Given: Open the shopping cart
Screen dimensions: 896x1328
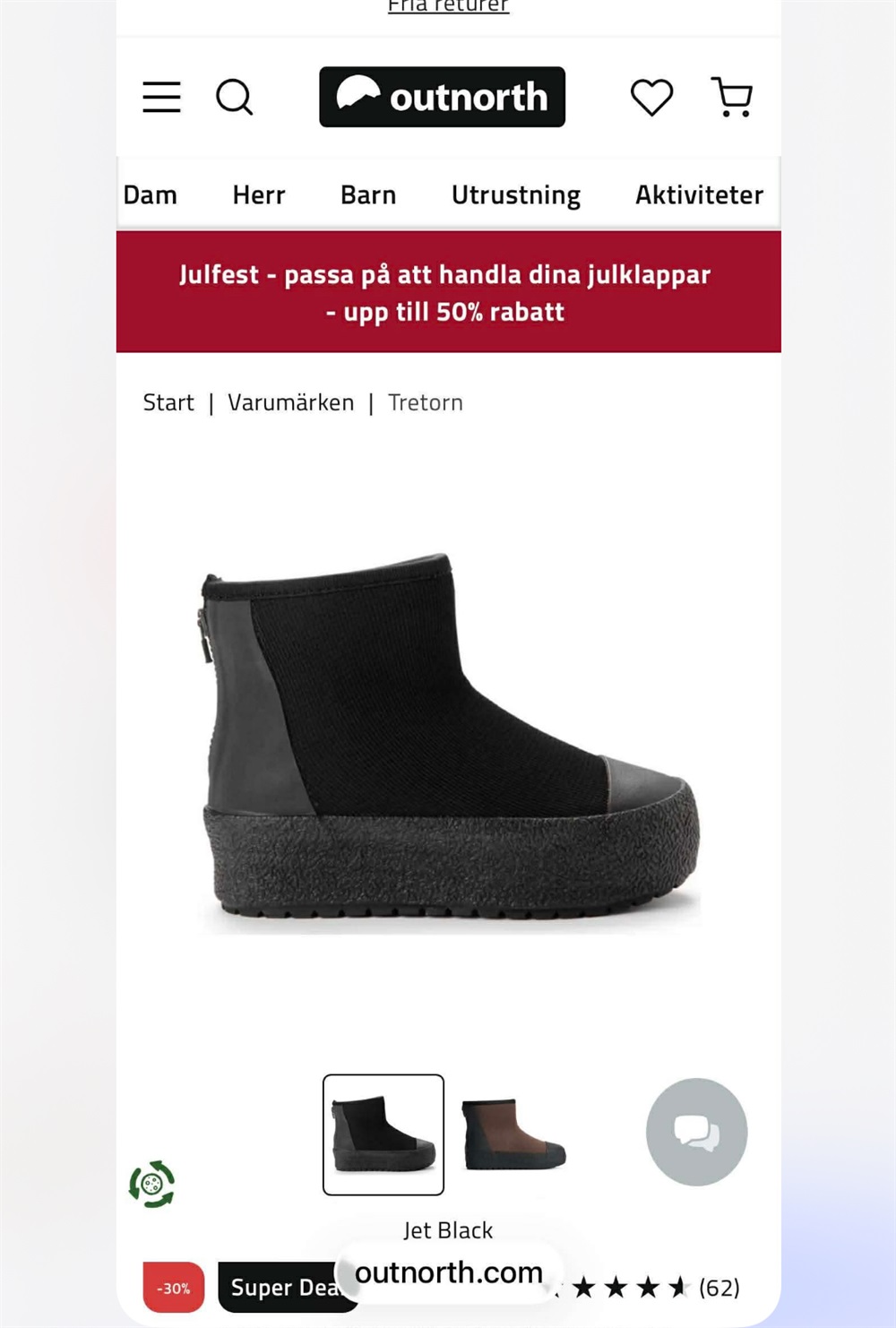Looking at the screenshot, I should tap(732, 97).
